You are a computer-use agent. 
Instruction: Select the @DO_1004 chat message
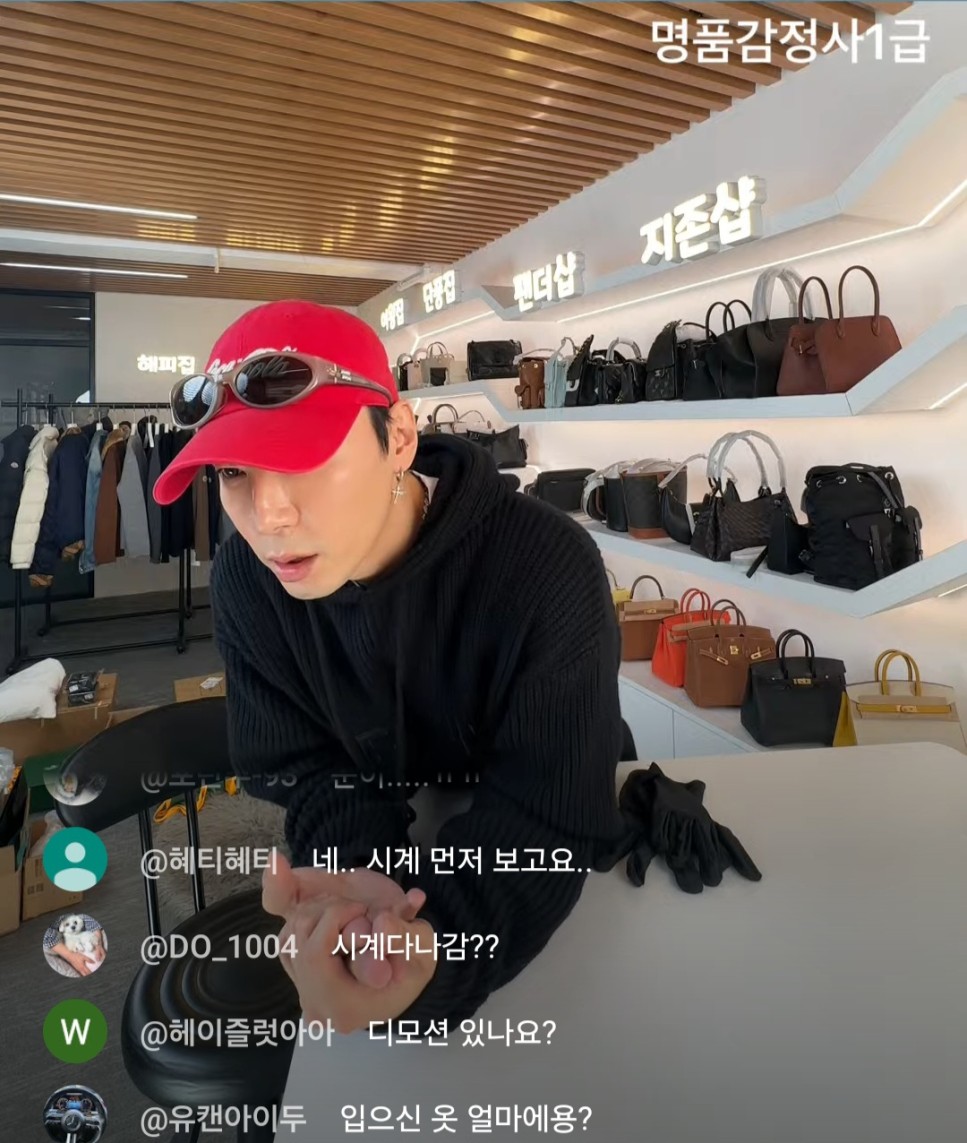coord(318,946)
